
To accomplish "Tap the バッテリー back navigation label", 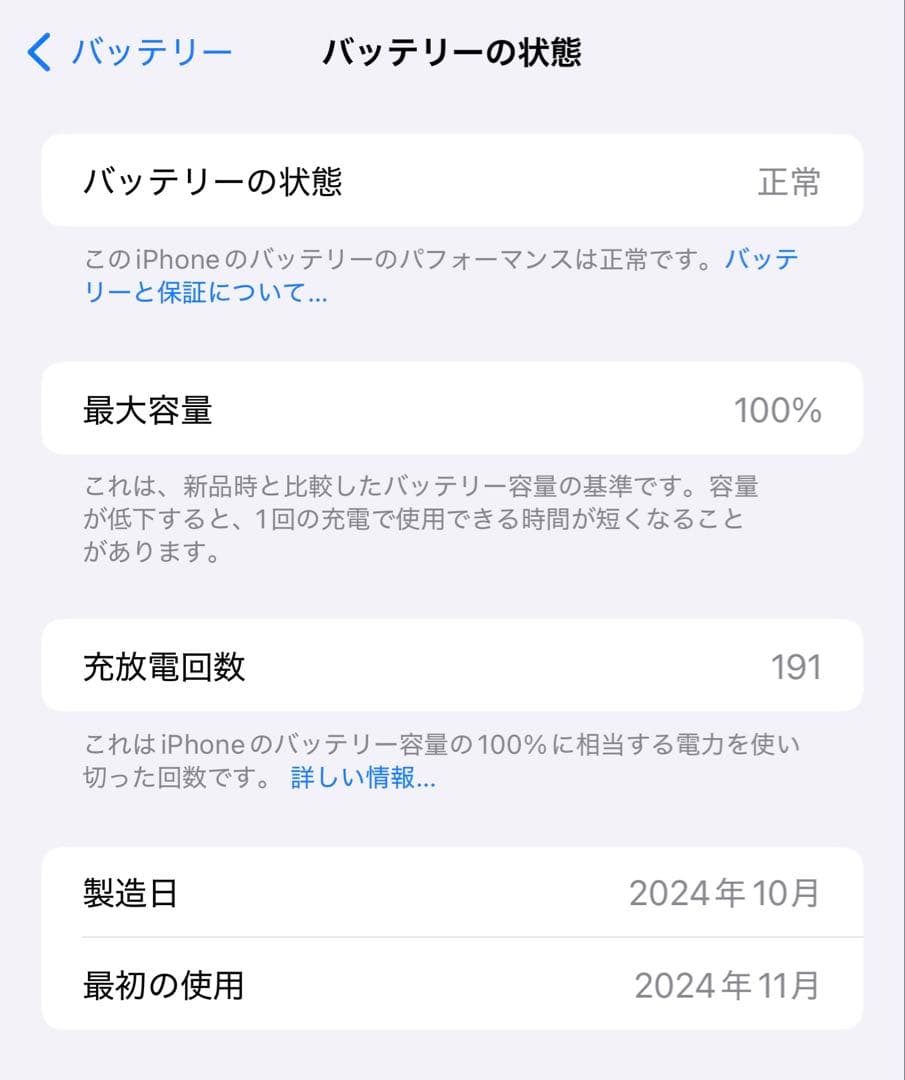I will click(x=150, y=50).
